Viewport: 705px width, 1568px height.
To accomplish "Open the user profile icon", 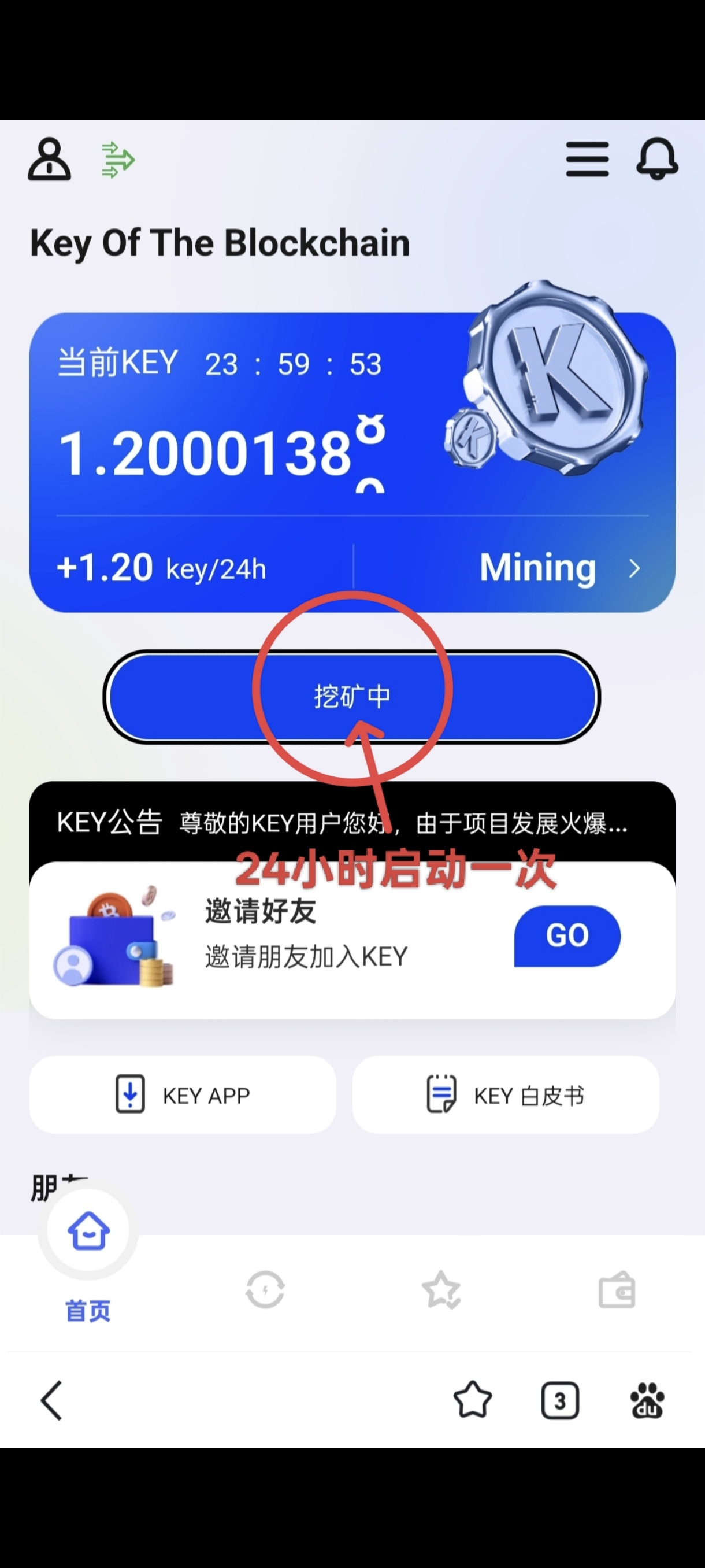I will [x=49, y=160].
